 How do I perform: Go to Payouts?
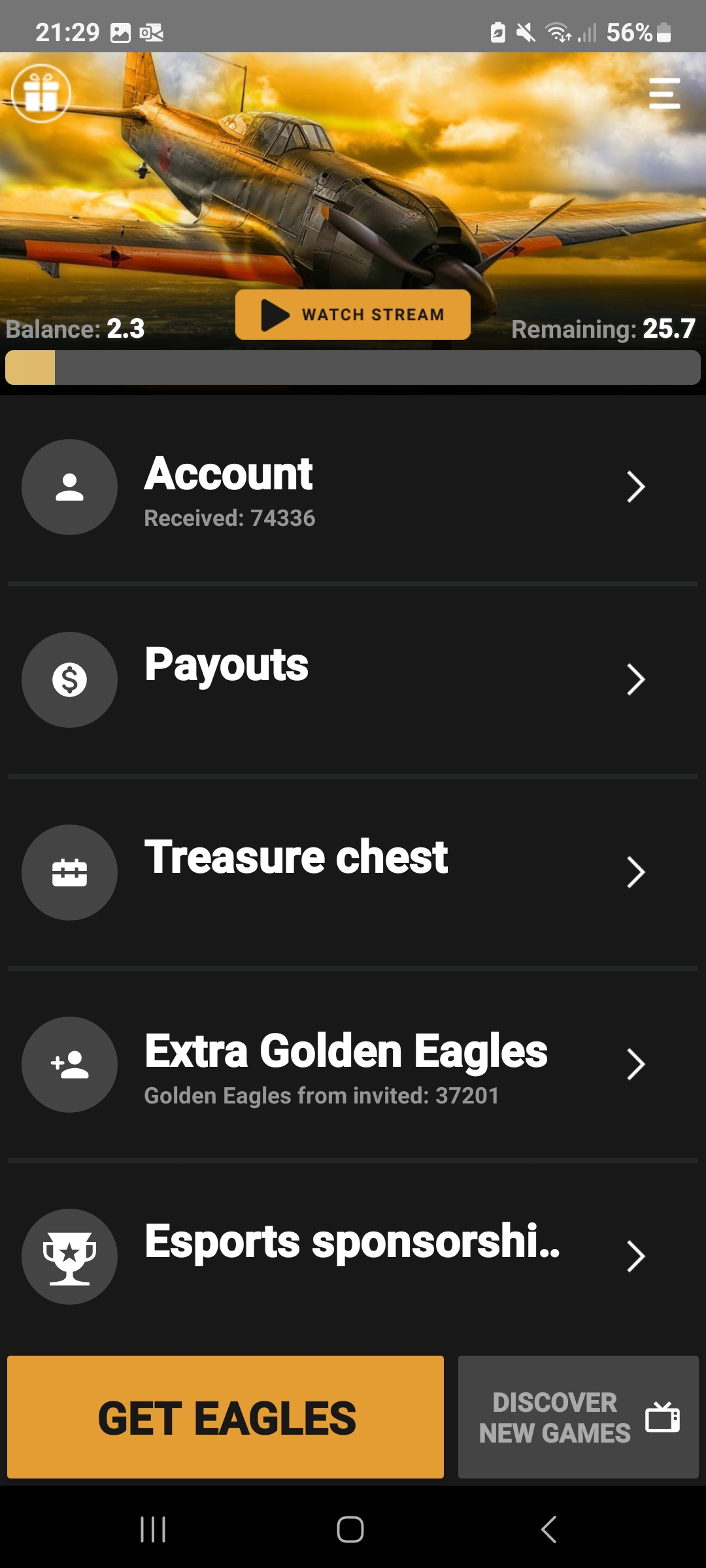(353, 679)
